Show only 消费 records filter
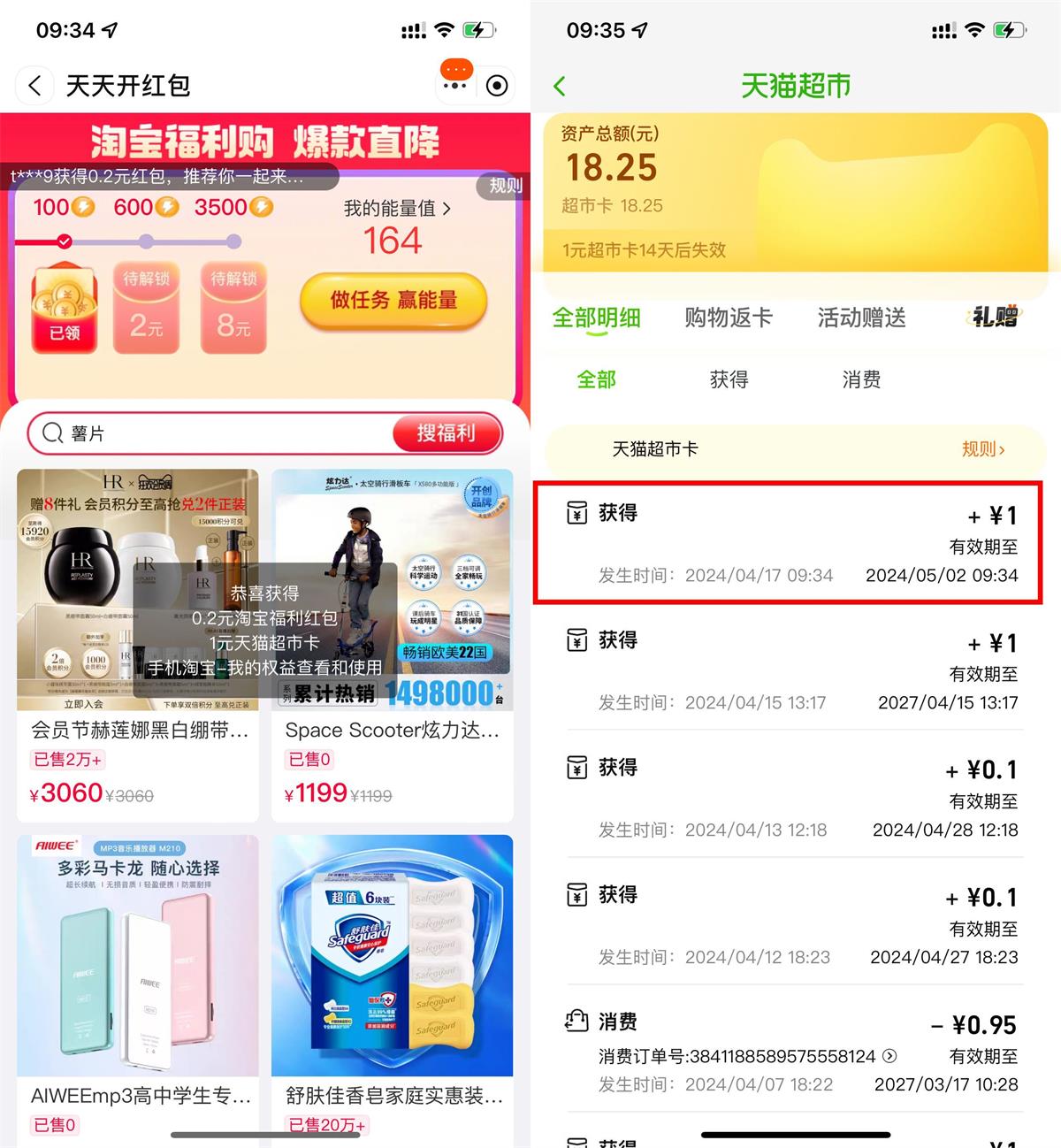Image resolution: width=1061 pixels, height=1148 pixels. click(x=861, y=380)
